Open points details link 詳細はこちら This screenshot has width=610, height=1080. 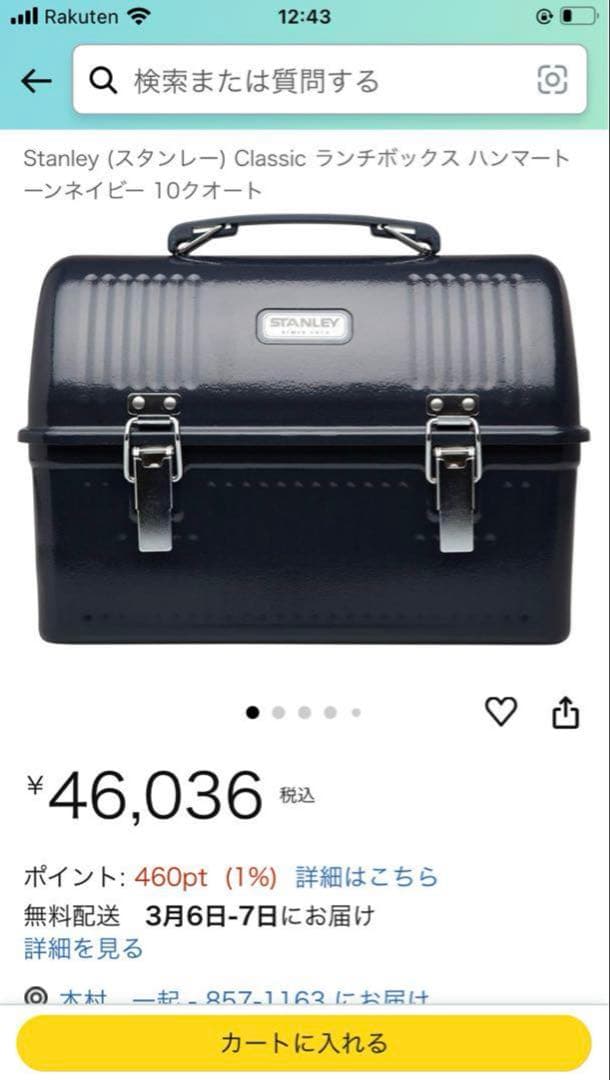(x=366, y=877)
